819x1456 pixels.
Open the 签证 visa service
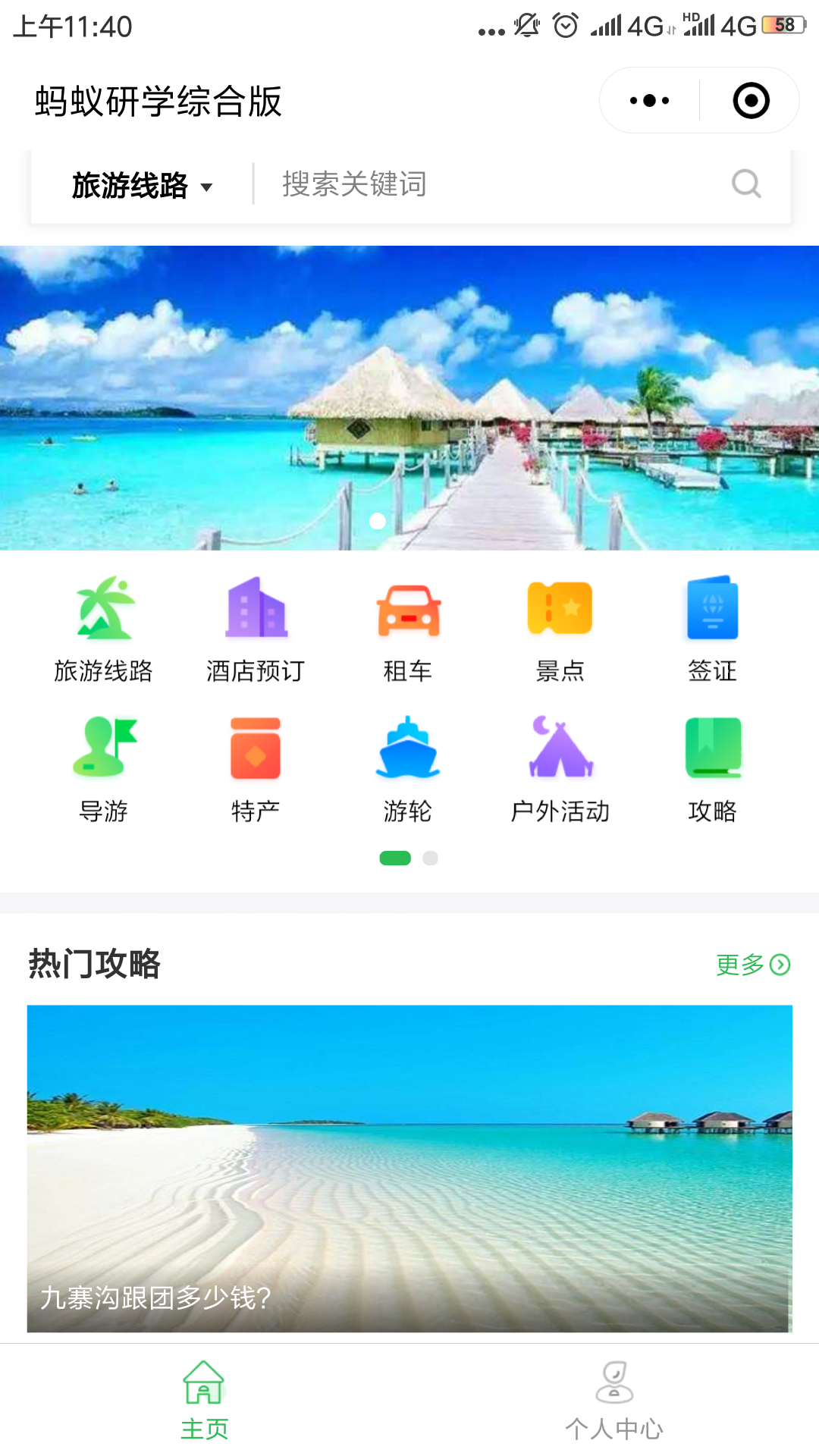(712, 629)
